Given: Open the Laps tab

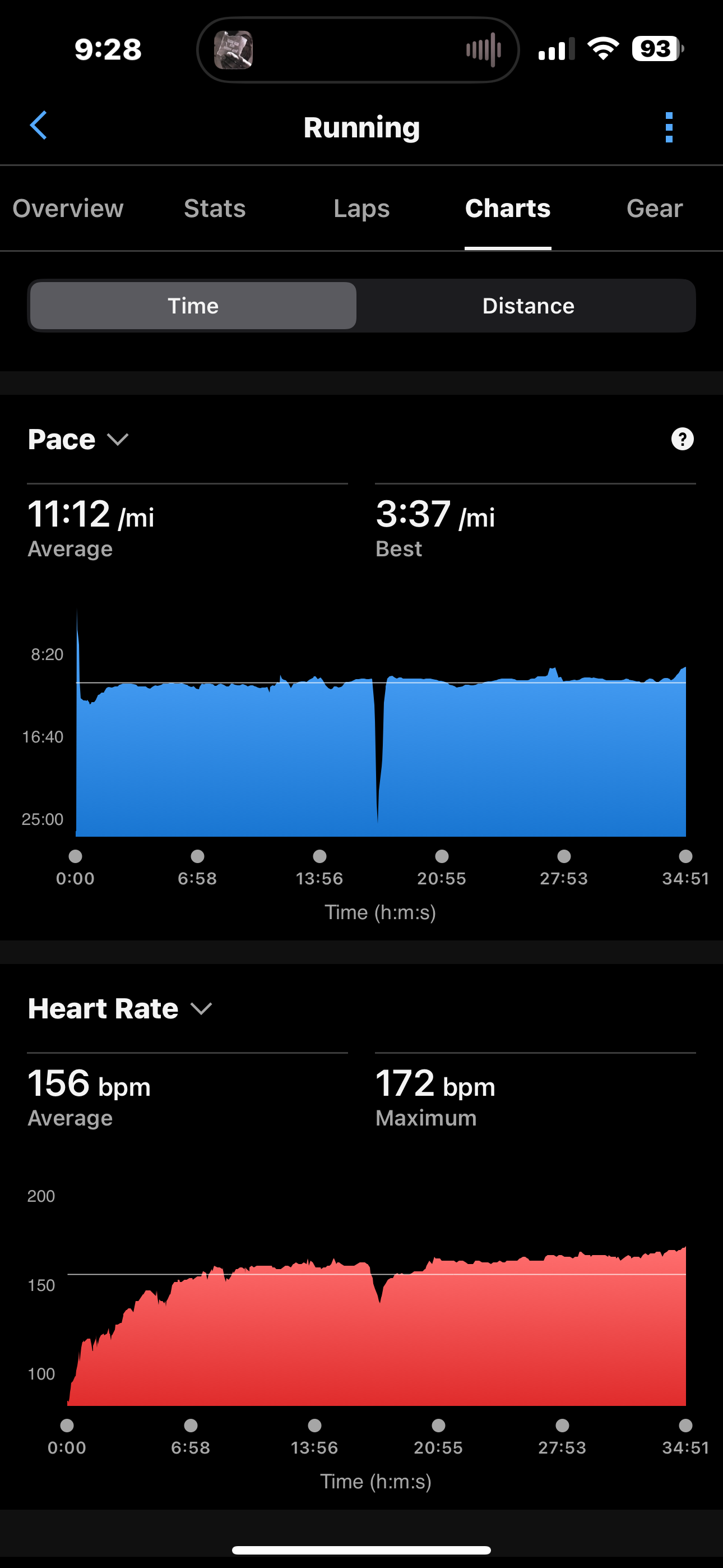Looking at the screenshot, I should 361,209.
